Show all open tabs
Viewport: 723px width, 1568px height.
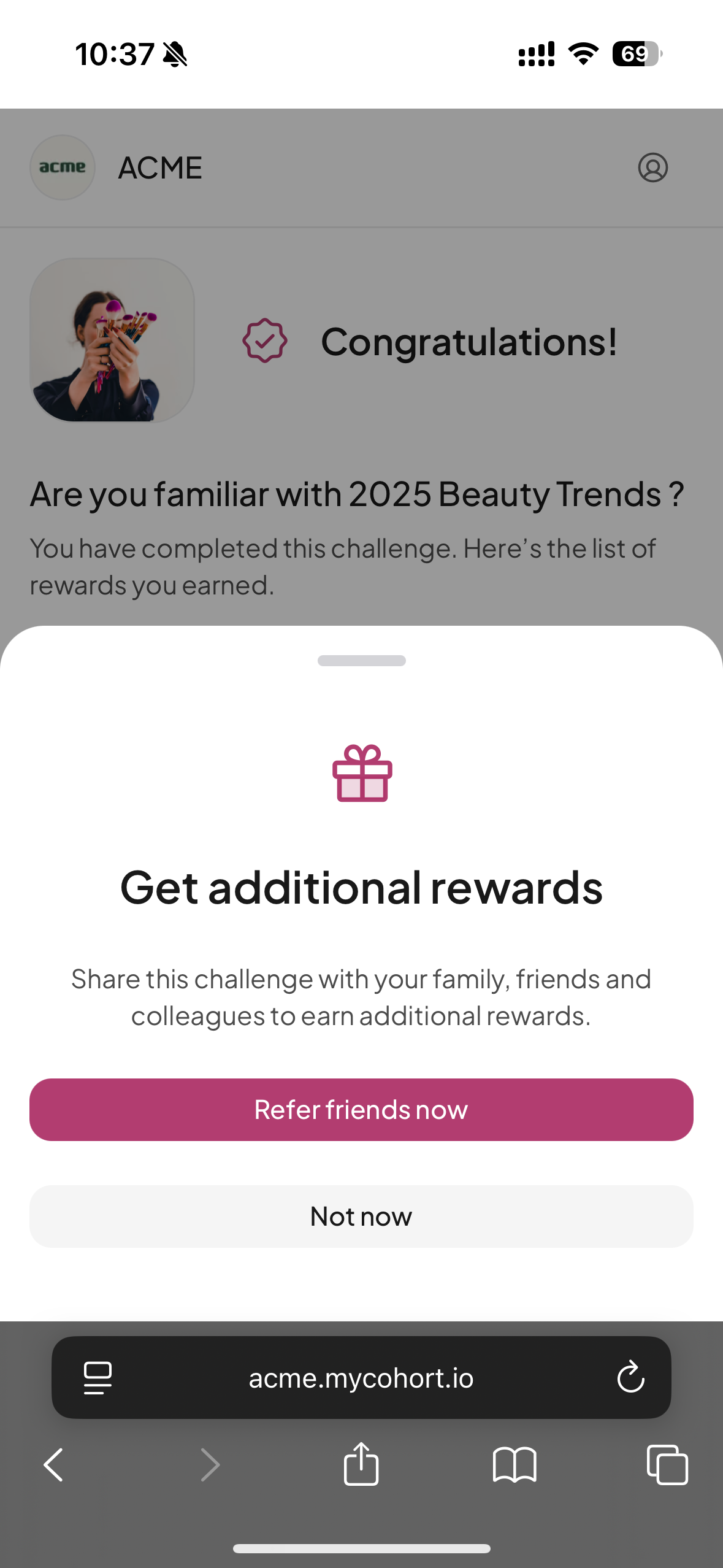[667, 1465]
